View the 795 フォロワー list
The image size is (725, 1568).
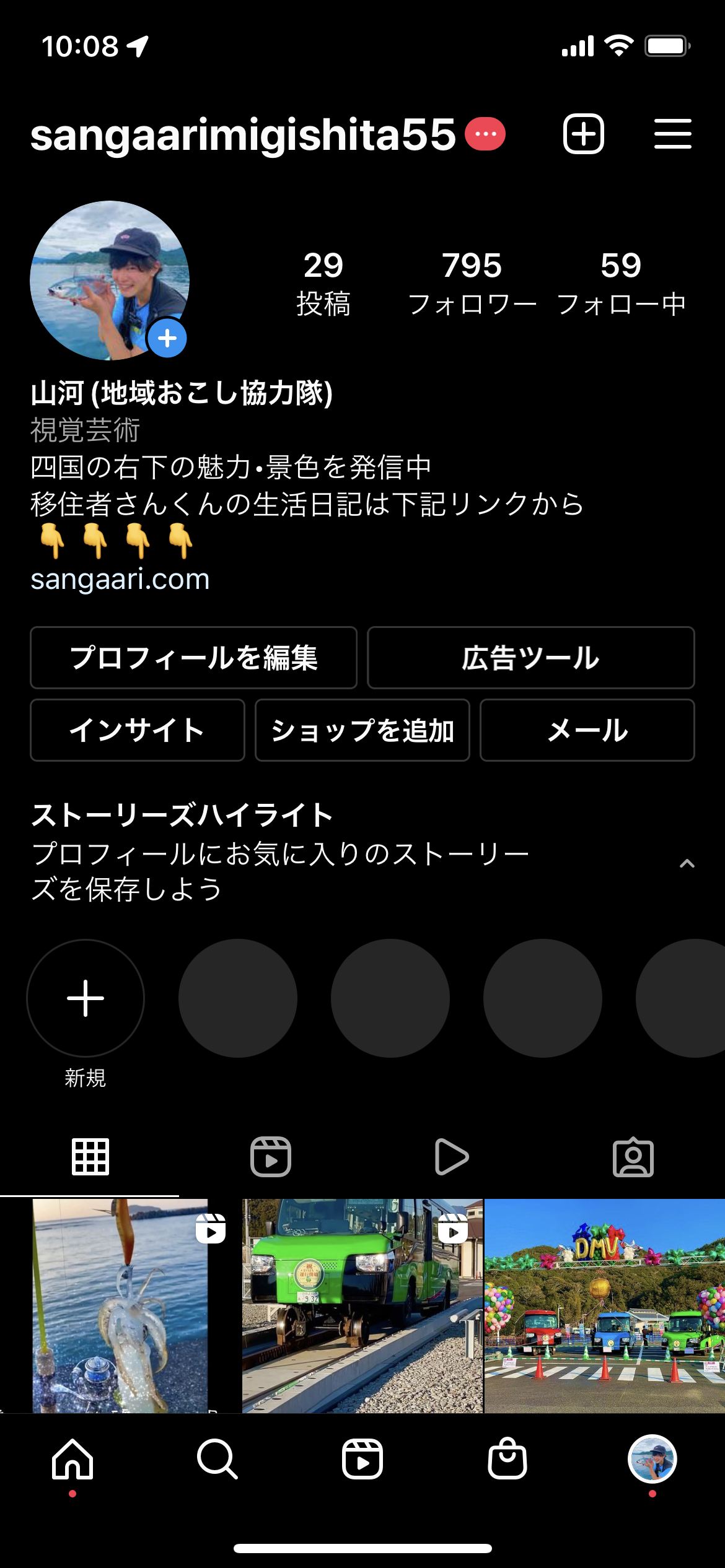click(x=472, y=283)
